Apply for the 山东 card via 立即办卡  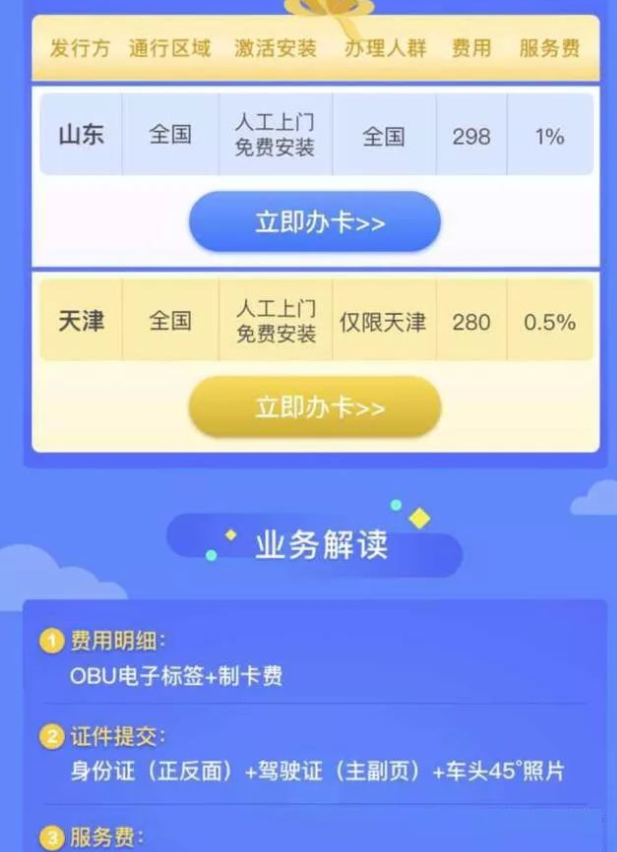click(x=315, y=222)
